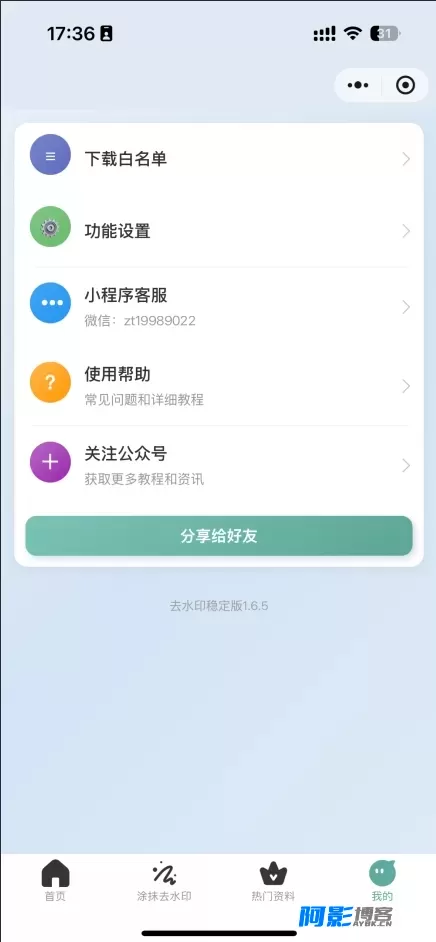Contact 小程序客服 support
436x942 pixels.
click(219, 306)
